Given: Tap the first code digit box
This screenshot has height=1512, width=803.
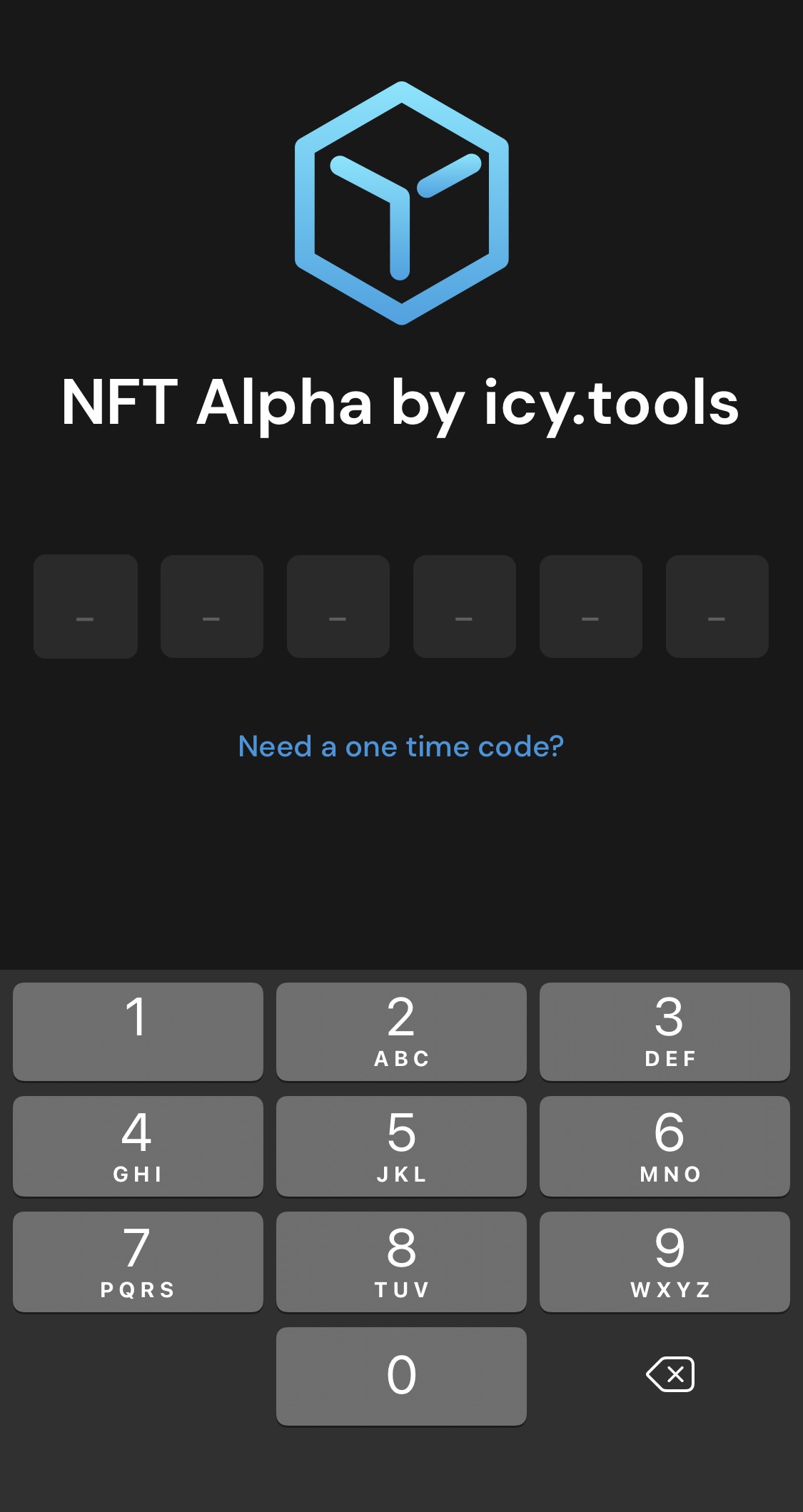Looking at the screenshot, I should pos(86,607).
